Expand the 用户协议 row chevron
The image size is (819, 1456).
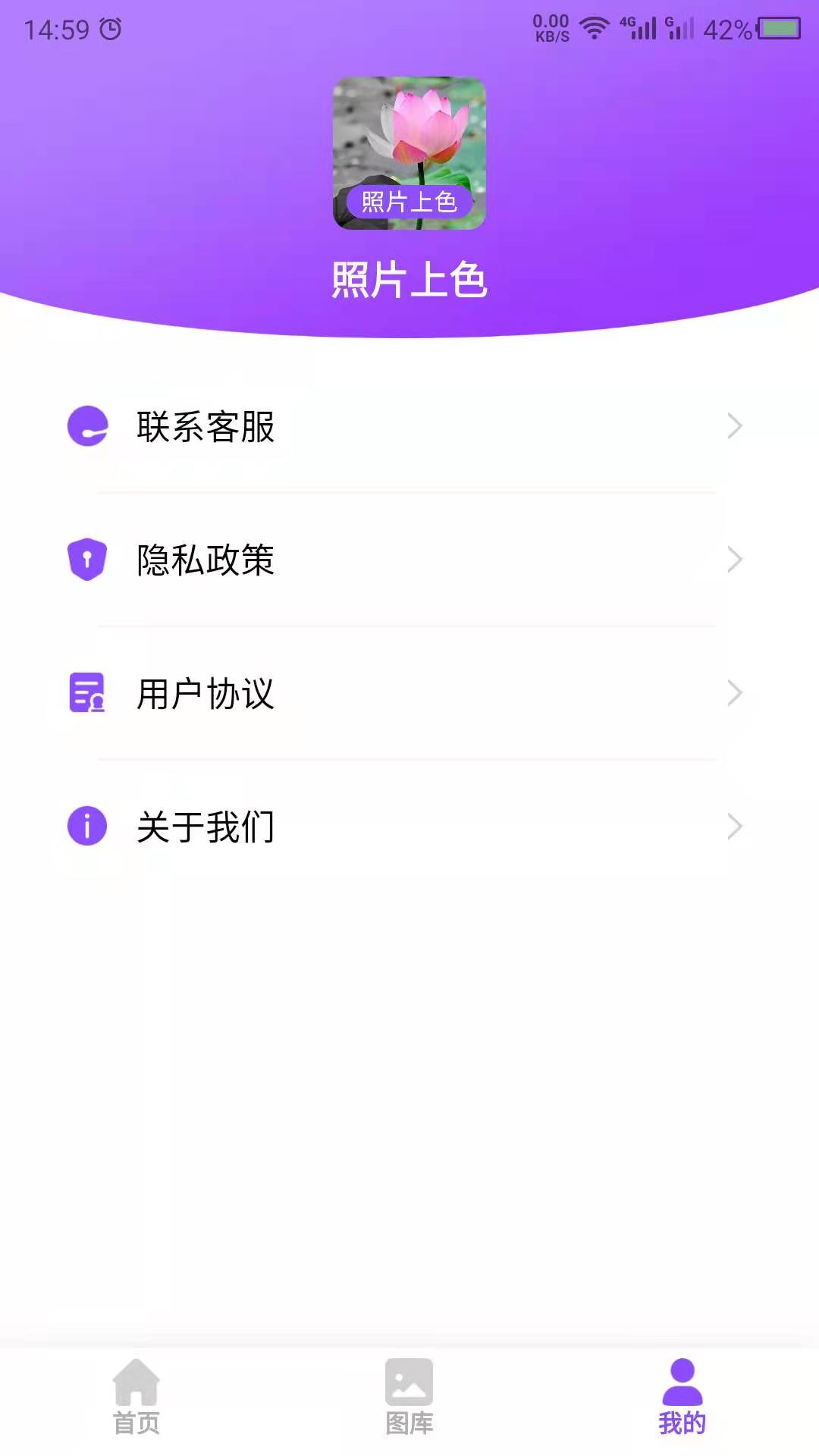(x=734, y=693)
